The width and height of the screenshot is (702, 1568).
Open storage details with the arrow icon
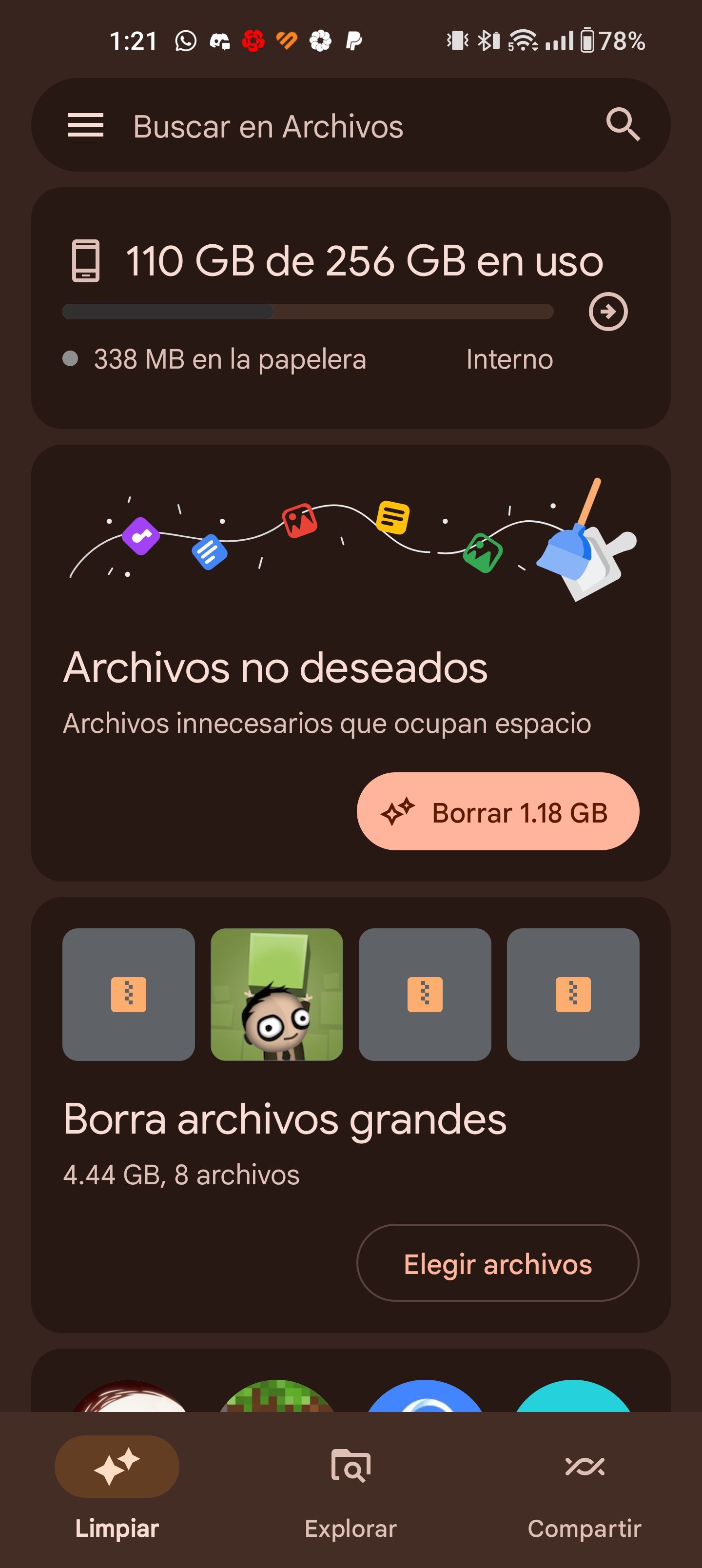607,312
